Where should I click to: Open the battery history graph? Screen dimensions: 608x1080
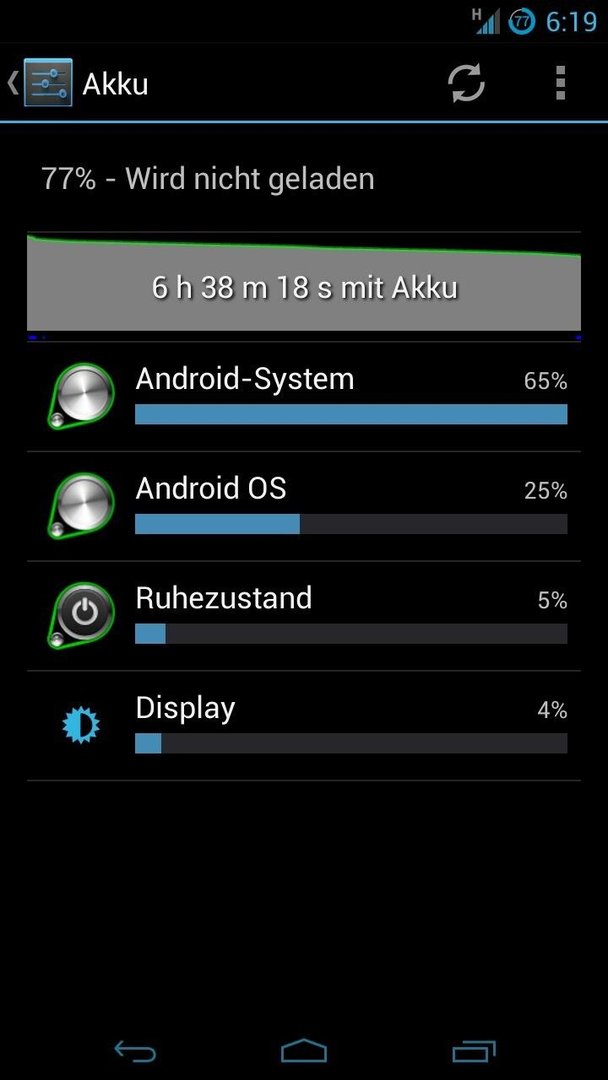pos(304,285)
